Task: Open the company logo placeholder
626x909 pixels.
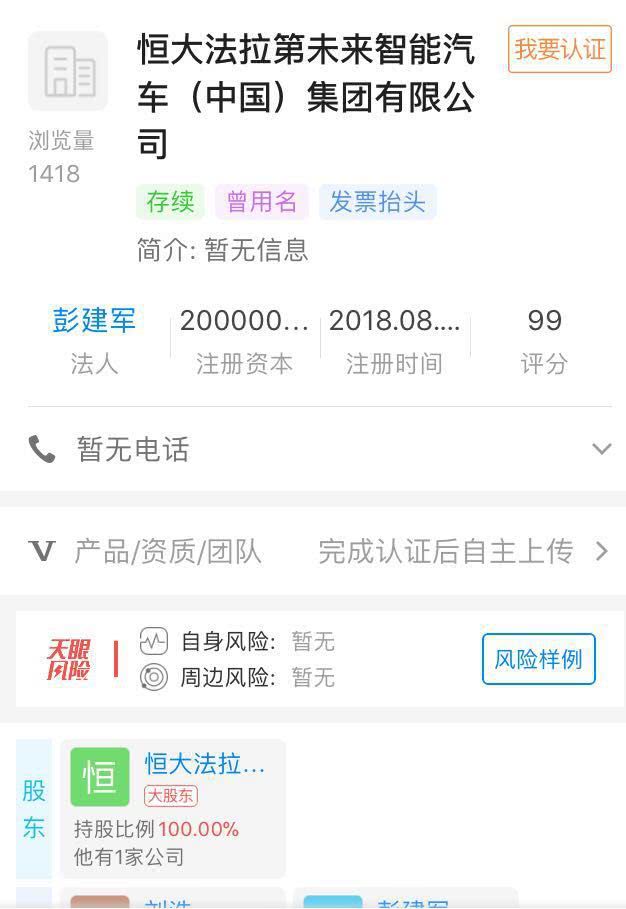Action: tap(68, 72)
